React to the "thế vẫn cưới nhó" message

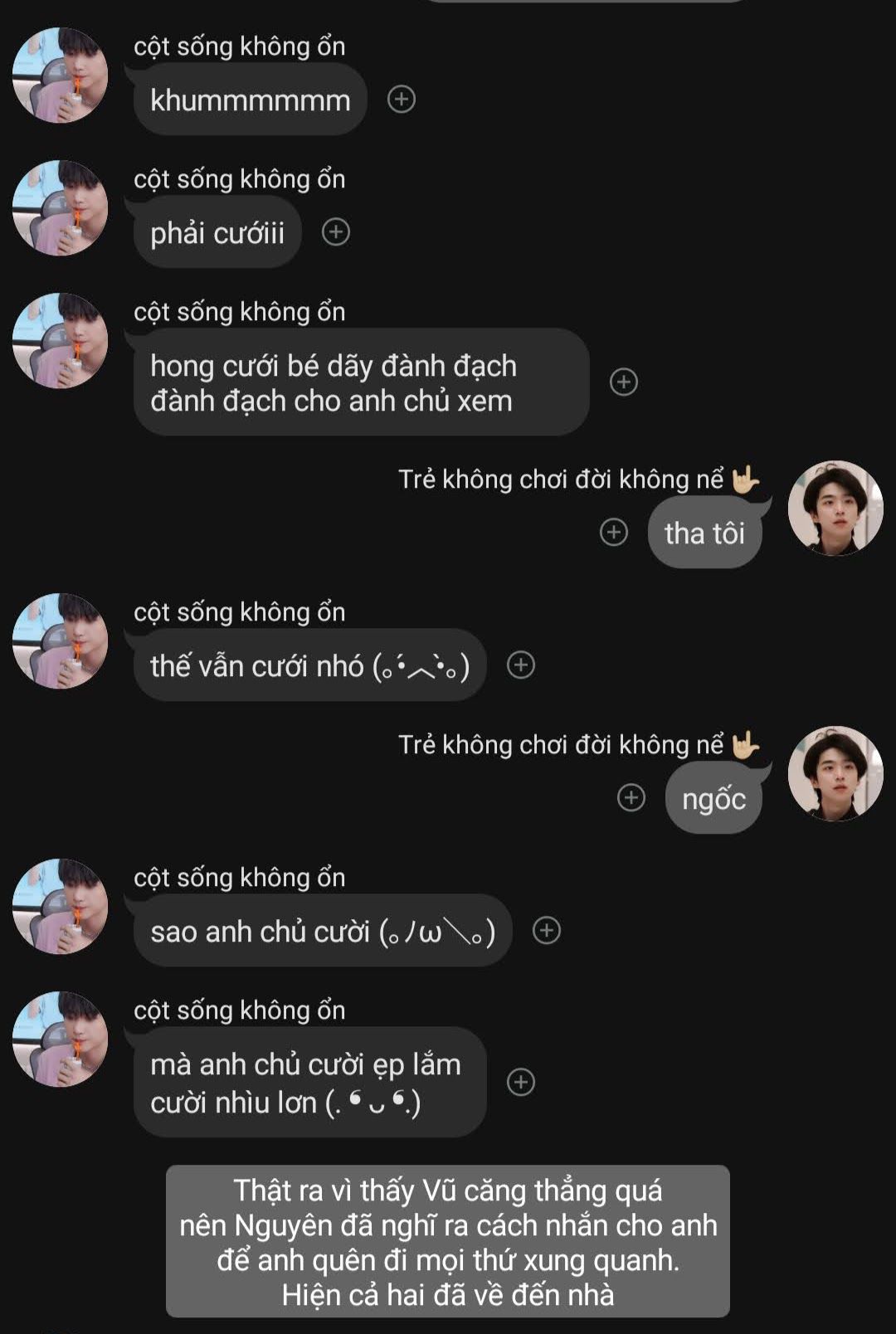(521, 665)
